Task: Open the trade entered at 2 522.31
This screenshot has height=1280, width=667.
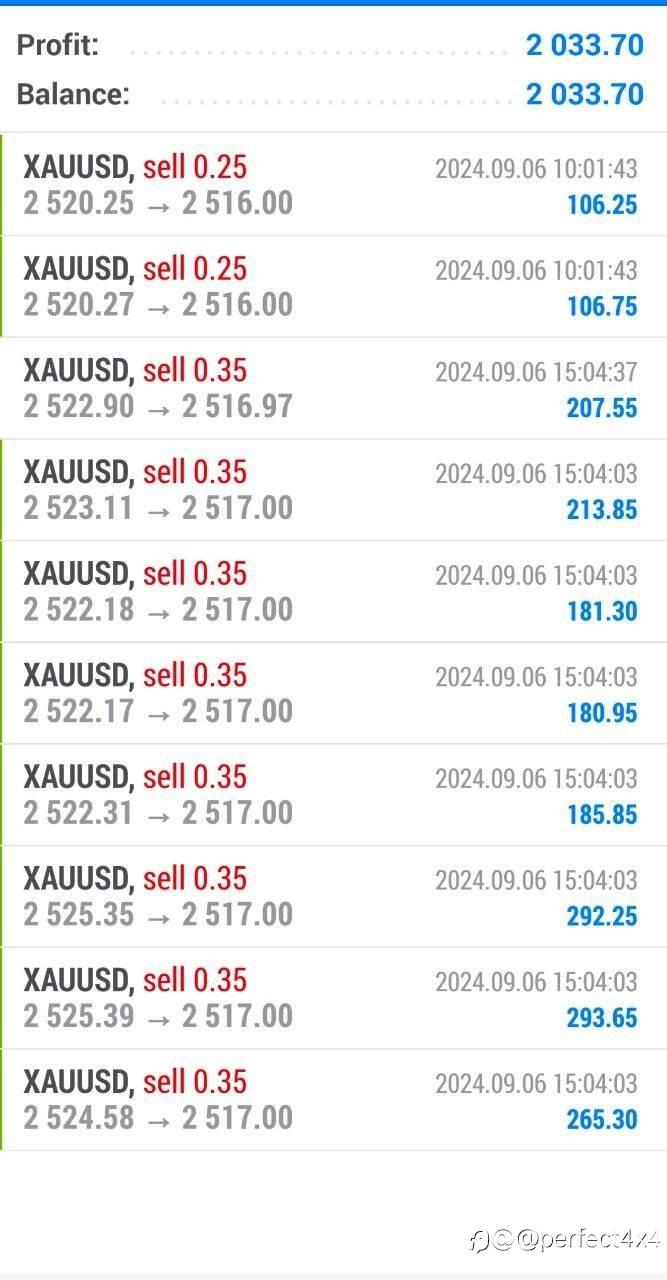Action: [x=333, y=795]
